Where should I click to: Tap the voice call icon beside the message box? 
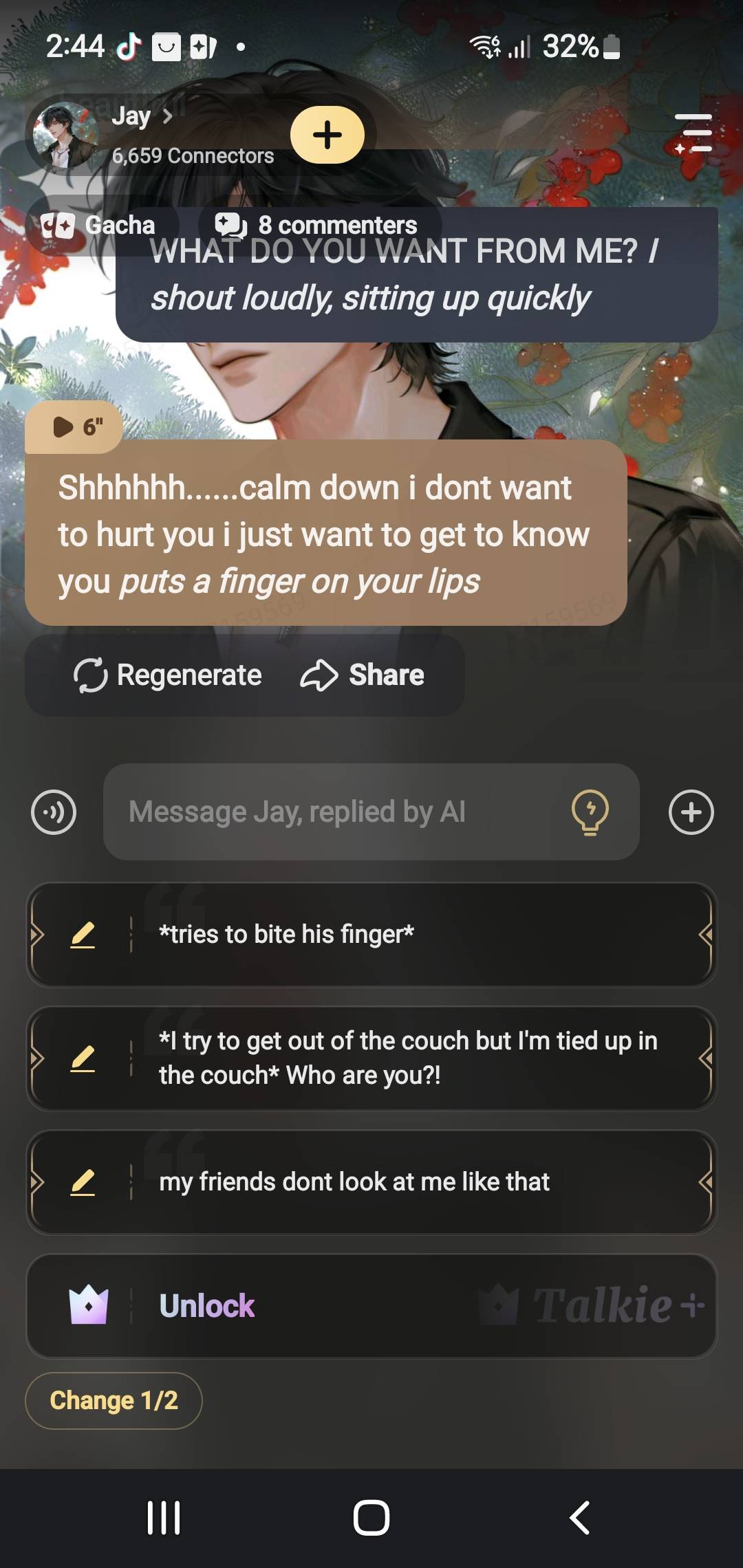pyautogui.click(x=54, y=812)
